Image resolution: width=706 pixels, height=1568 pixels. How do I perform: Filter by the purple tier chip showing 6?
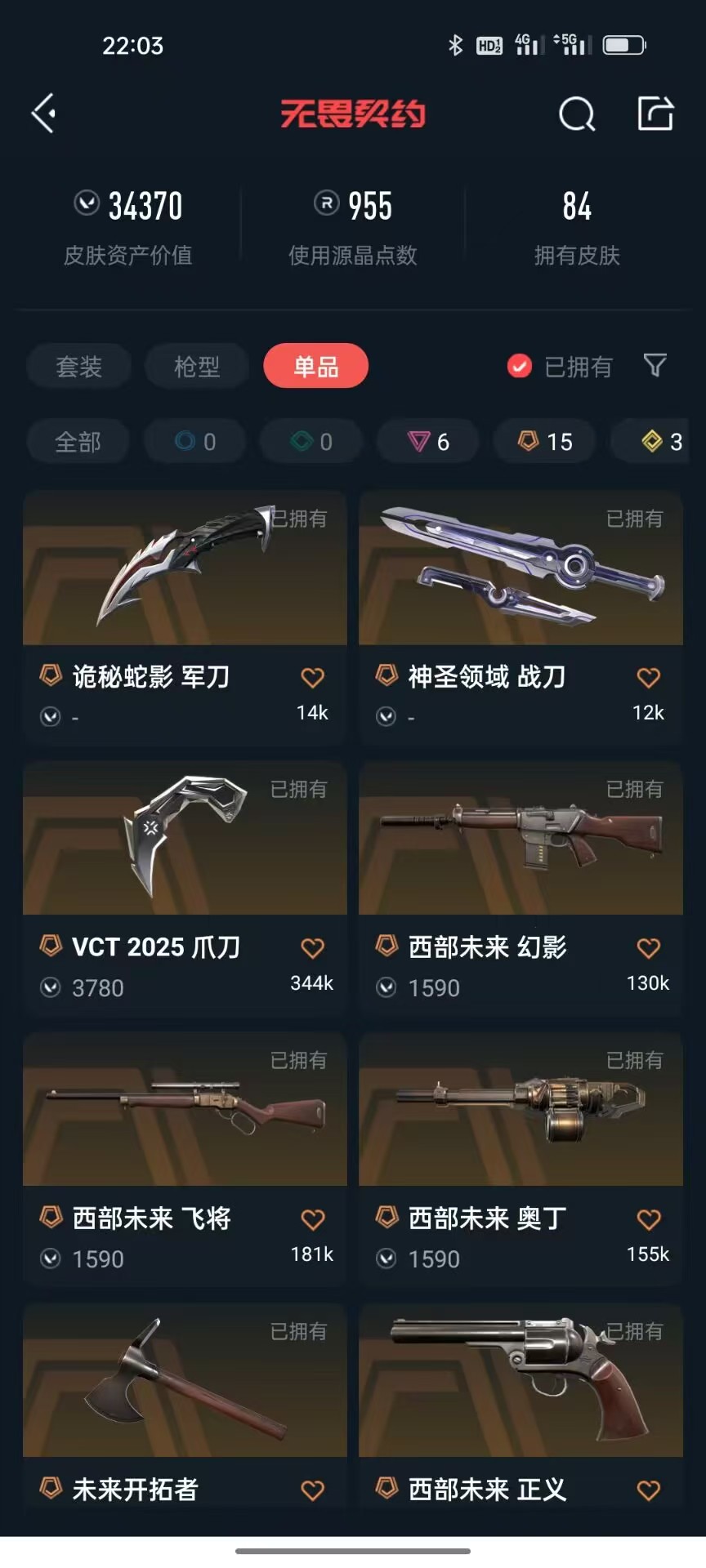click(428, 442)
